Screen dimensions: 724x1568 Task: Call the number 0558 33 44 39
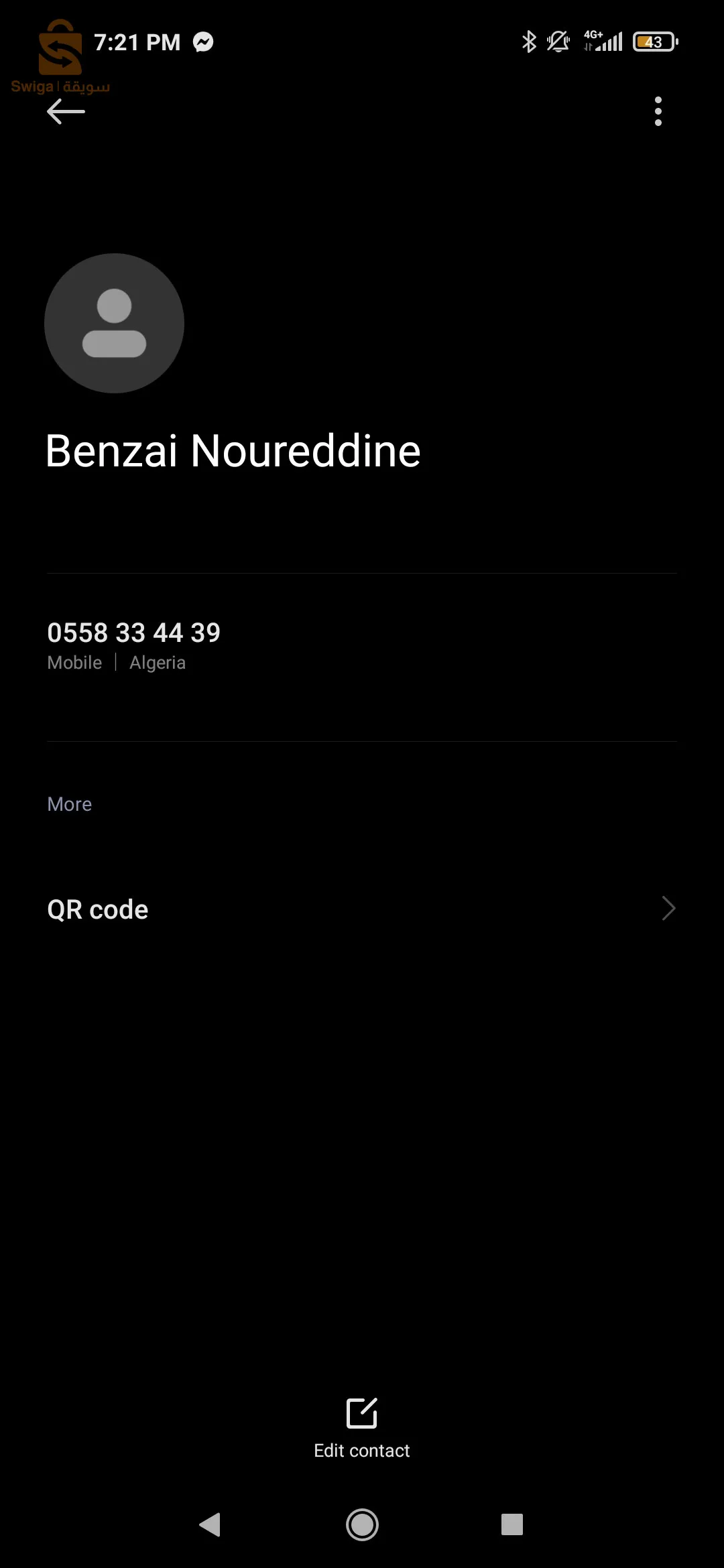134,633
